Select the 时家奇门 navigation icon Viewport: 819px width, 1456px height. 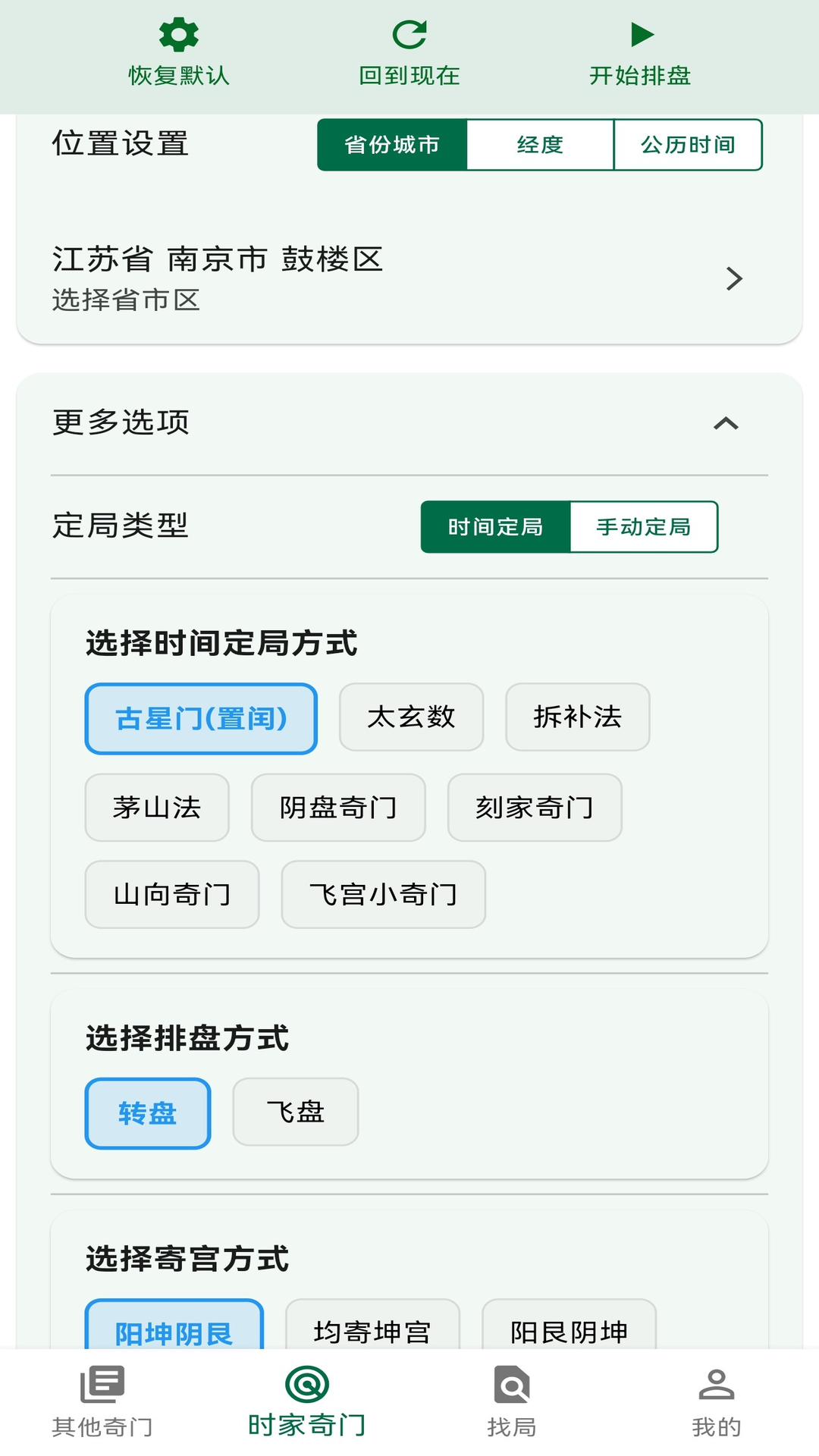pos(305,1399)
